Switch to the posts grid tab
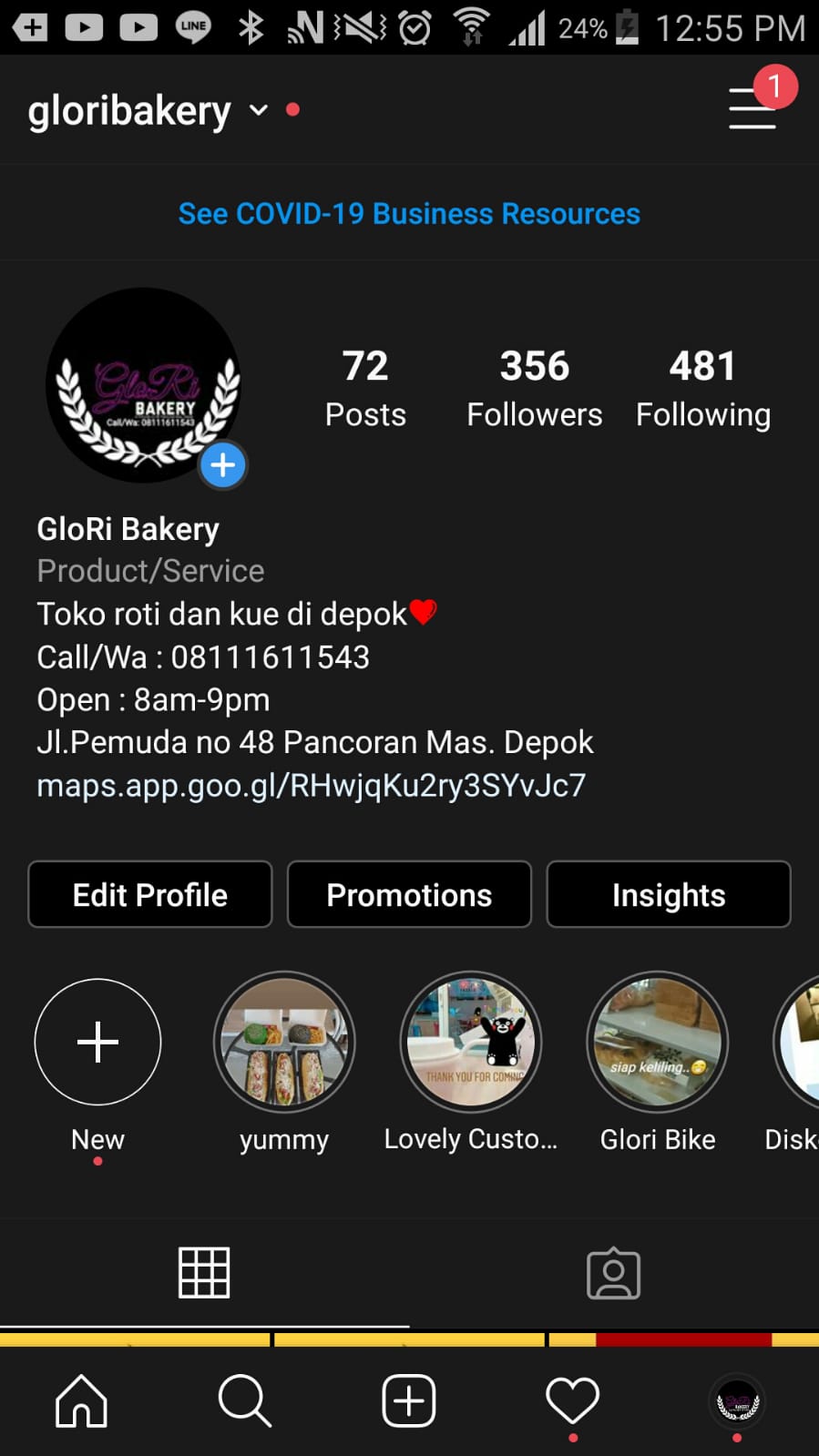Viewport: 819px width, 1456px height. coord(204,1272)
